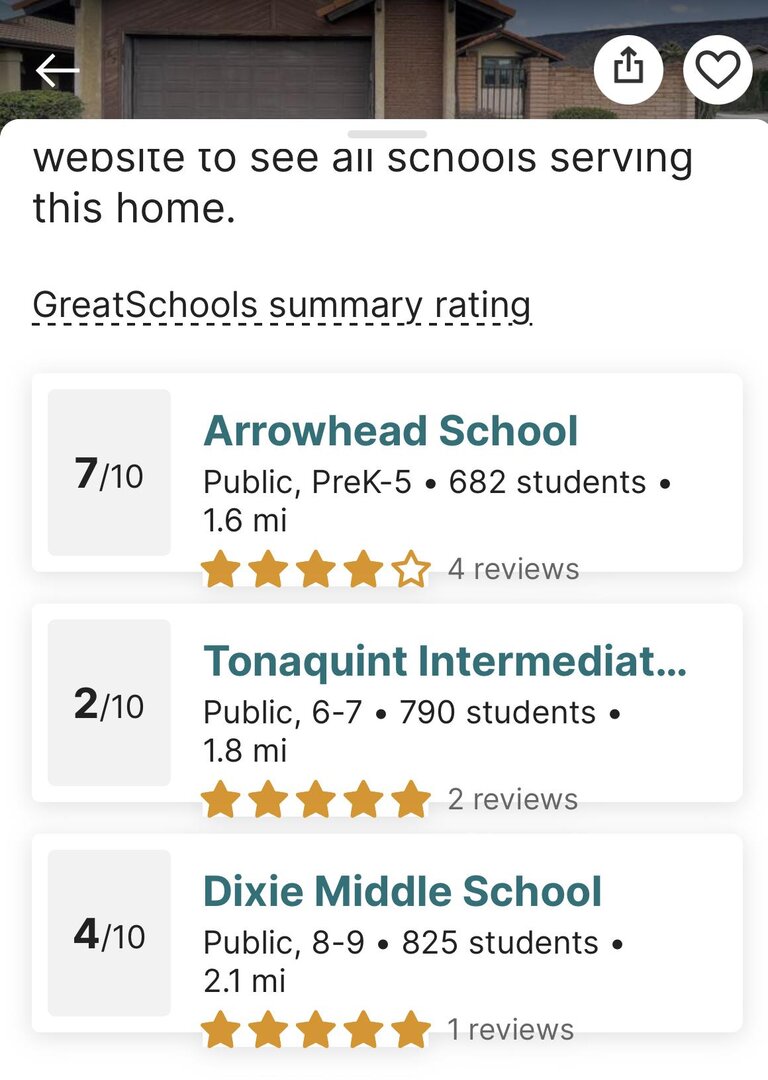Go back using the arrow icon
This screenshot has width=768, height=1080.
click(x=57, y=71)
